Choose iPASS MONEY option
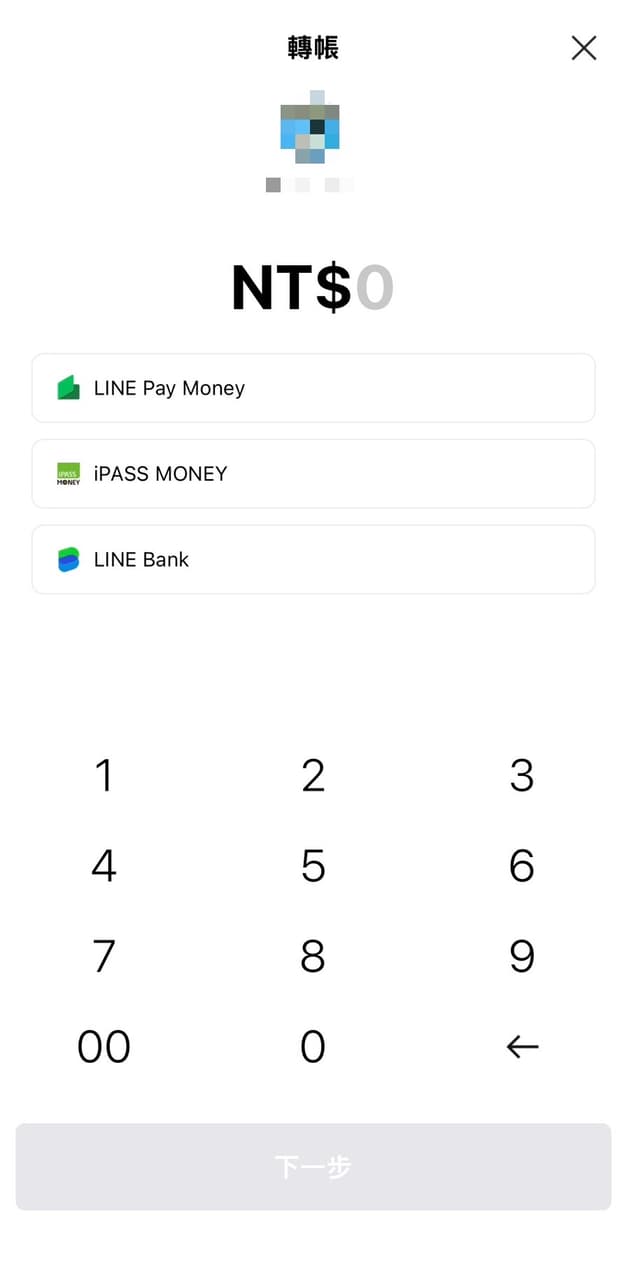This screenshot has height=1279, width=627. tap(313, 474)
